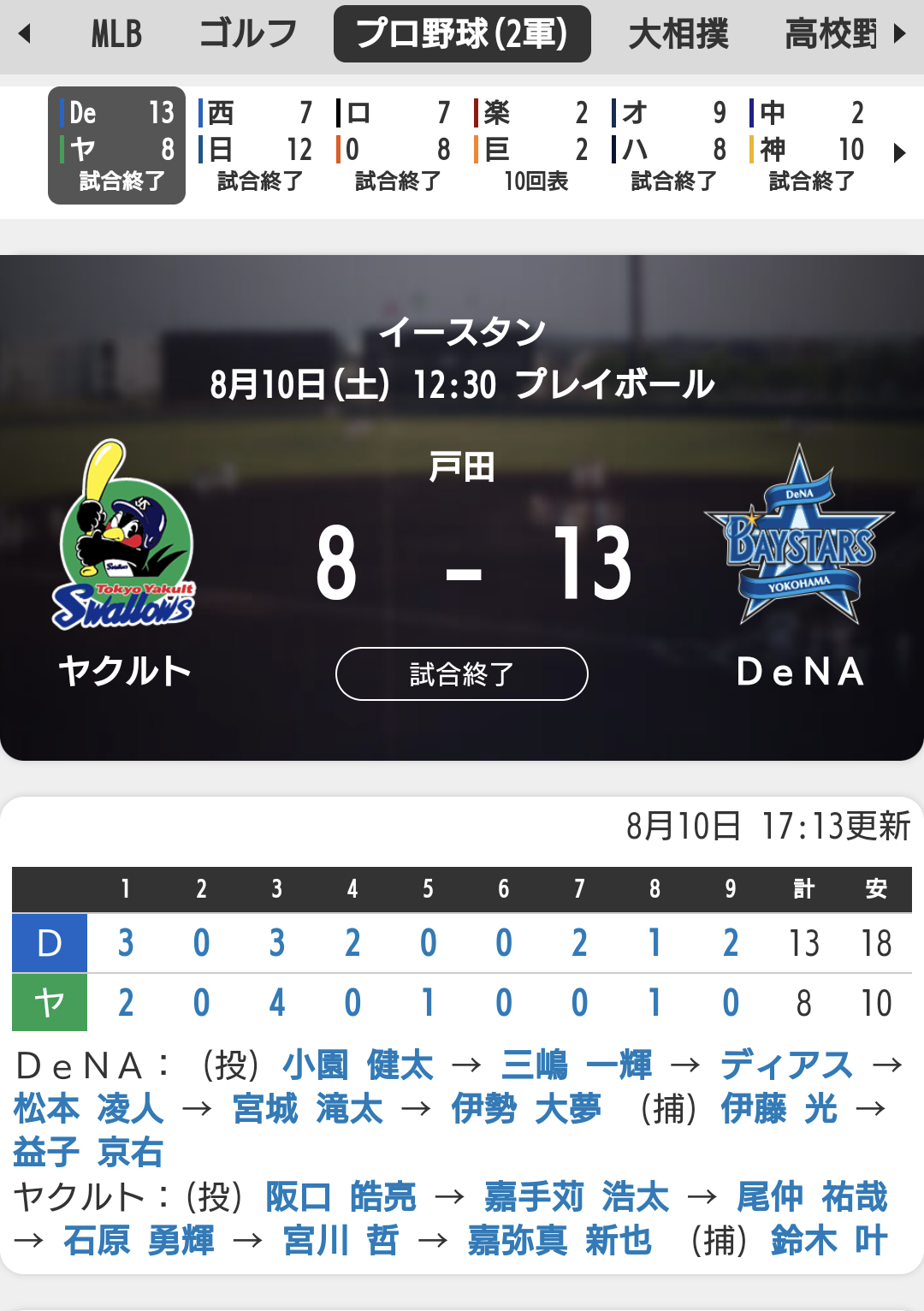Open pitcher 三嶋 一輝's profile
The height and width of the screenshot is (1311, 924).
[577, 1065]
